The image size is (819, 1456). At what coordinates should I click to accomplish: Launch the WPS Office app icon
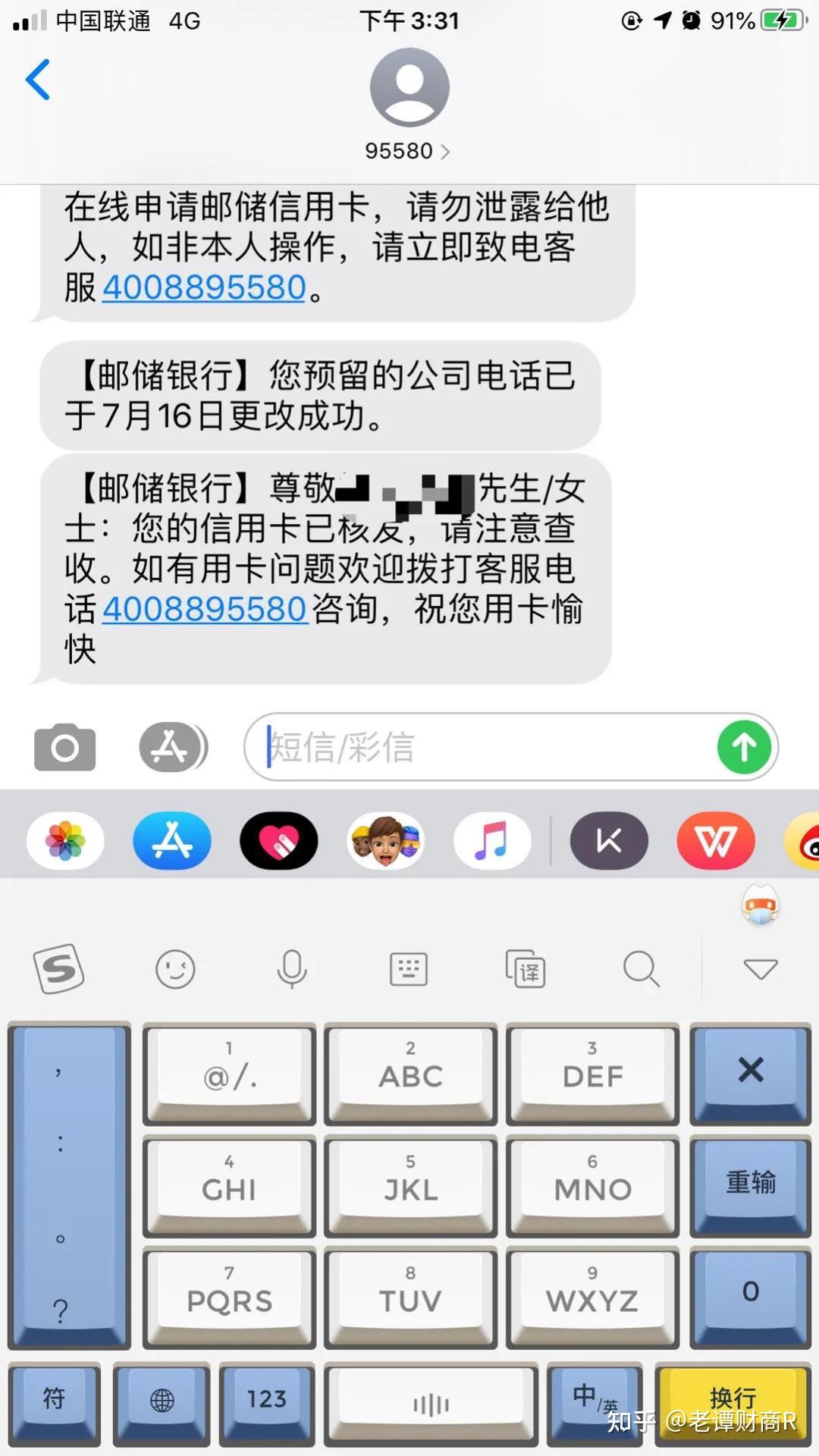pos(716,841)
